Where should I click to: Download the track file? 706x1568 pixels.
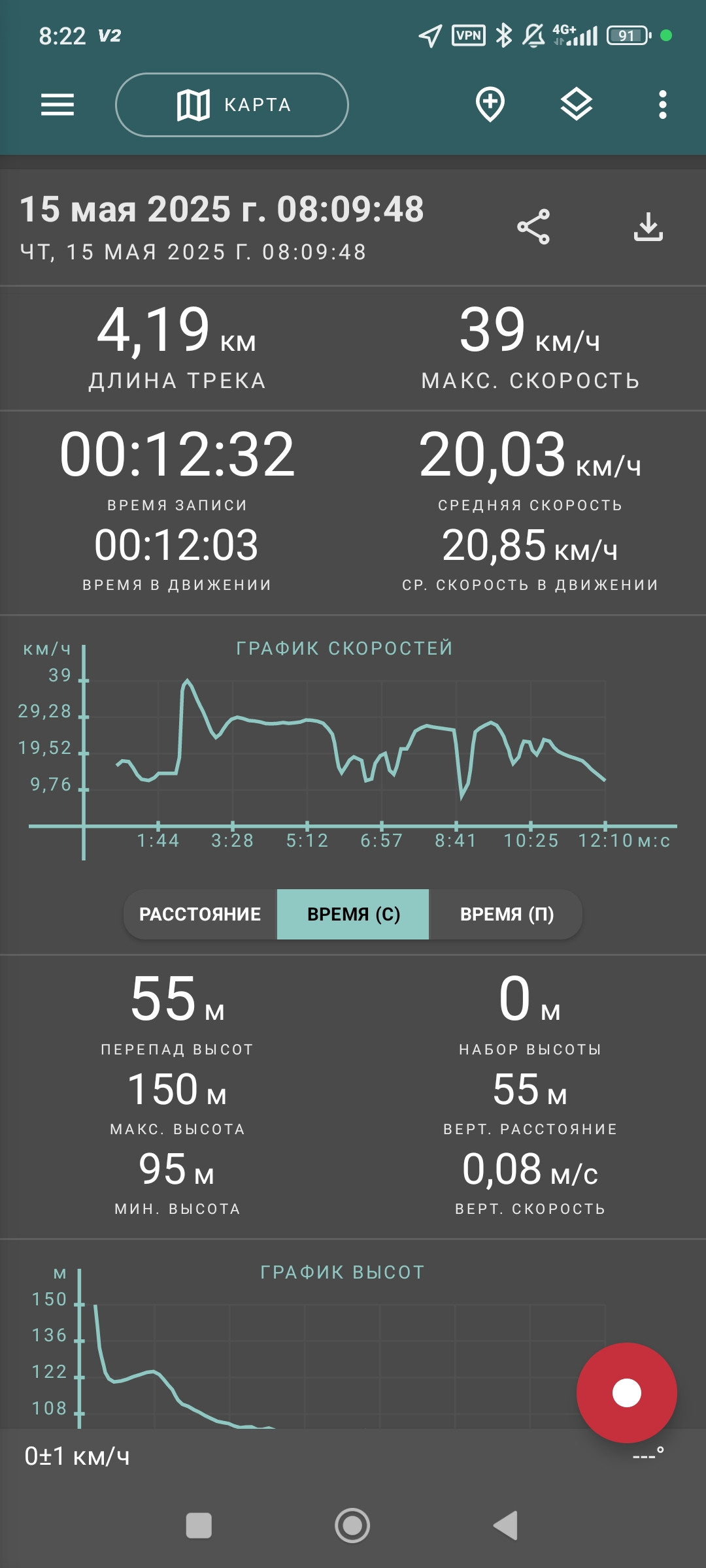[648, 227]
